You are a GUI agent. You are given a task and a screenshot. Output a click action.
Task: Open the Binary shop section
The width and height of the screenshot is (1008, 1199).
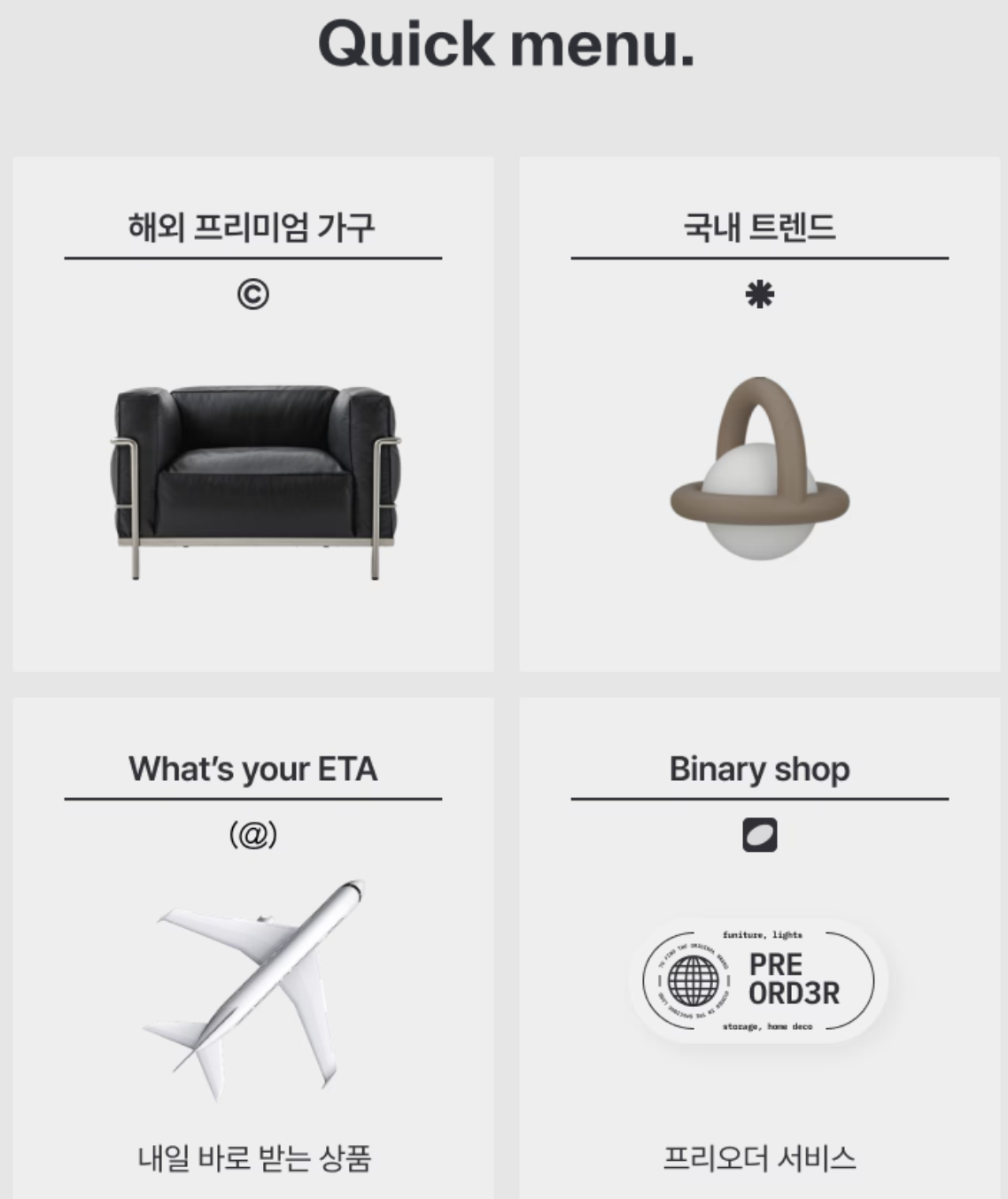click(759, 769)
